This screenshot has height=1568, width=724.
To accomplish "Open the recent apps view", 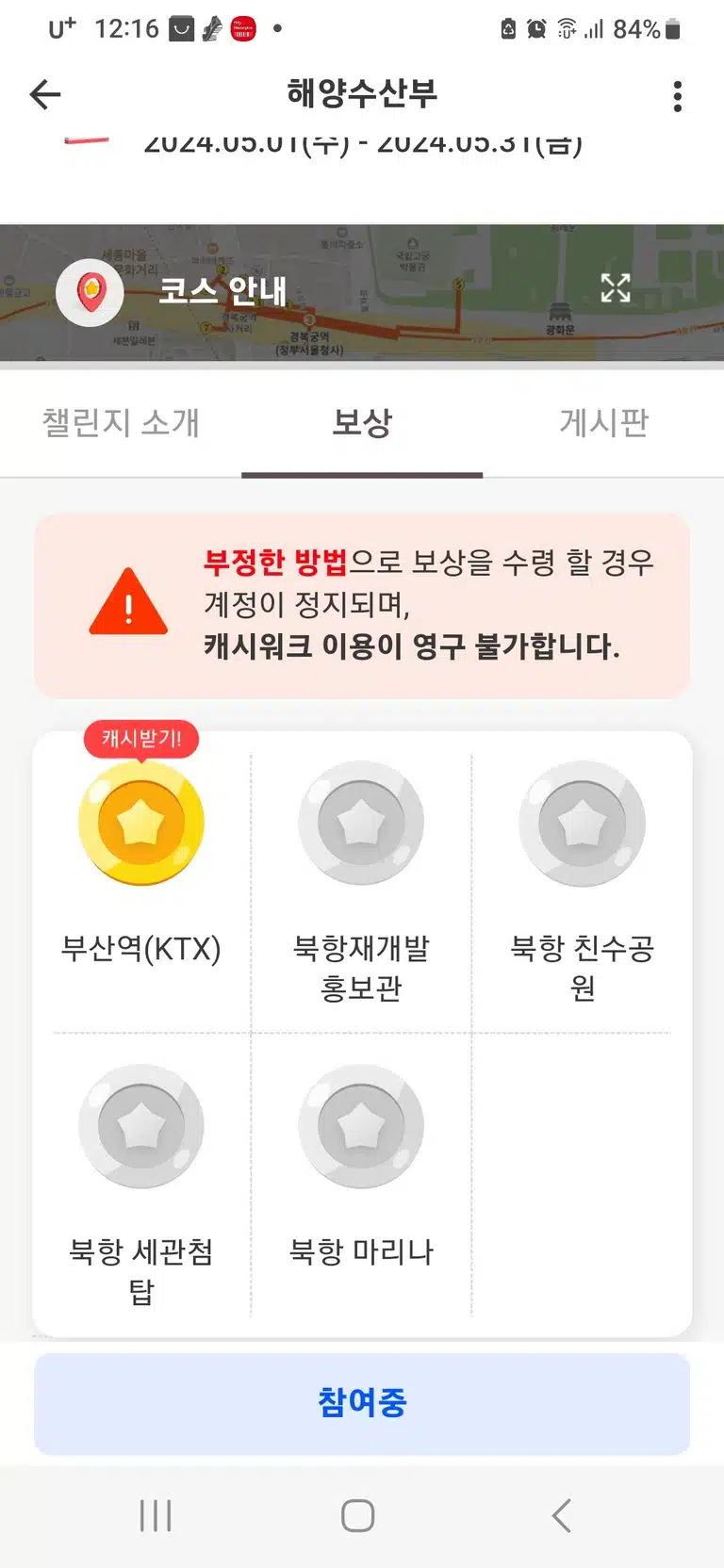I will (x=156, y=1515).
